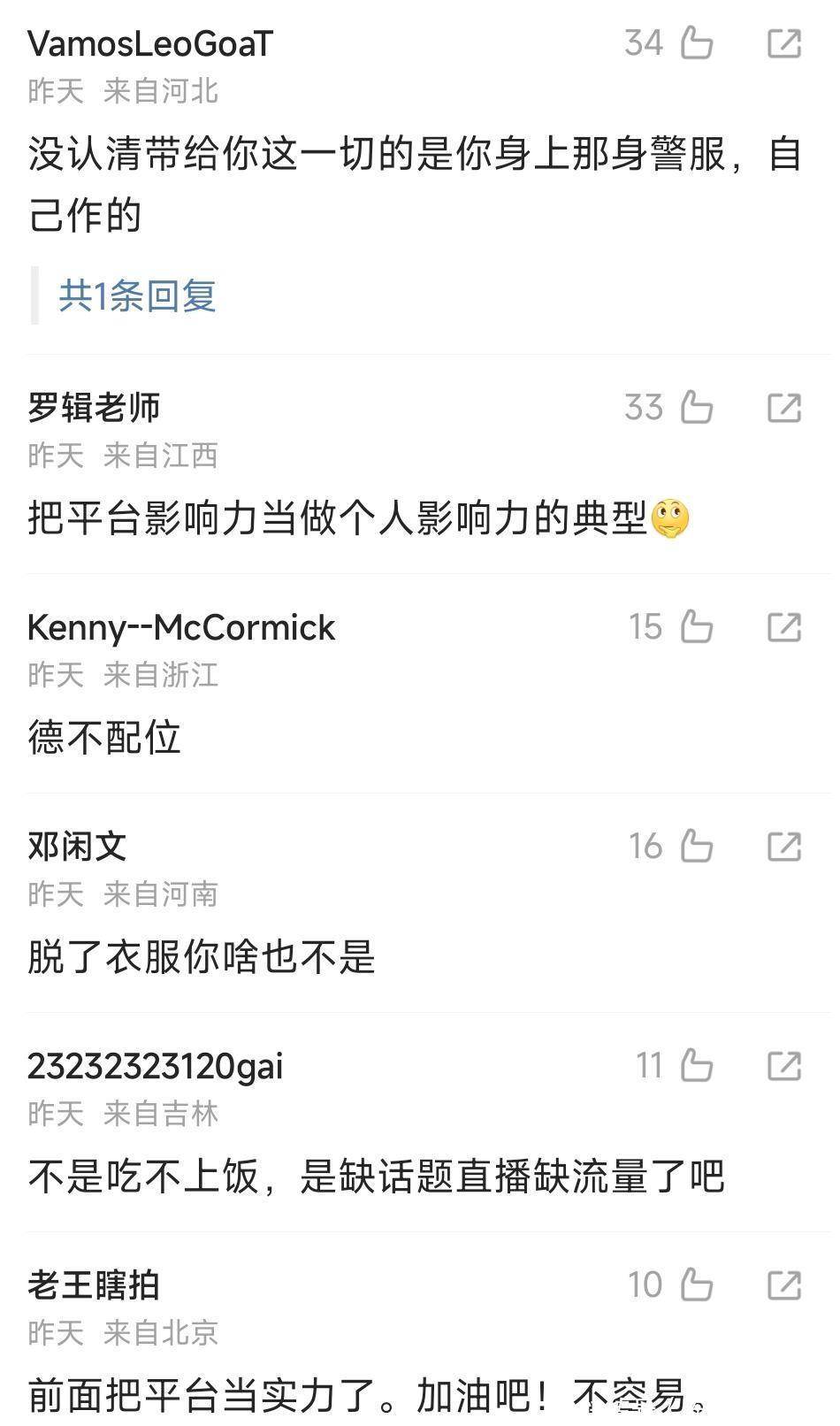This screenshot has width=840, height=1426.
Task: Open Kenny--McCormick's profile
Action: coord(181,627)
